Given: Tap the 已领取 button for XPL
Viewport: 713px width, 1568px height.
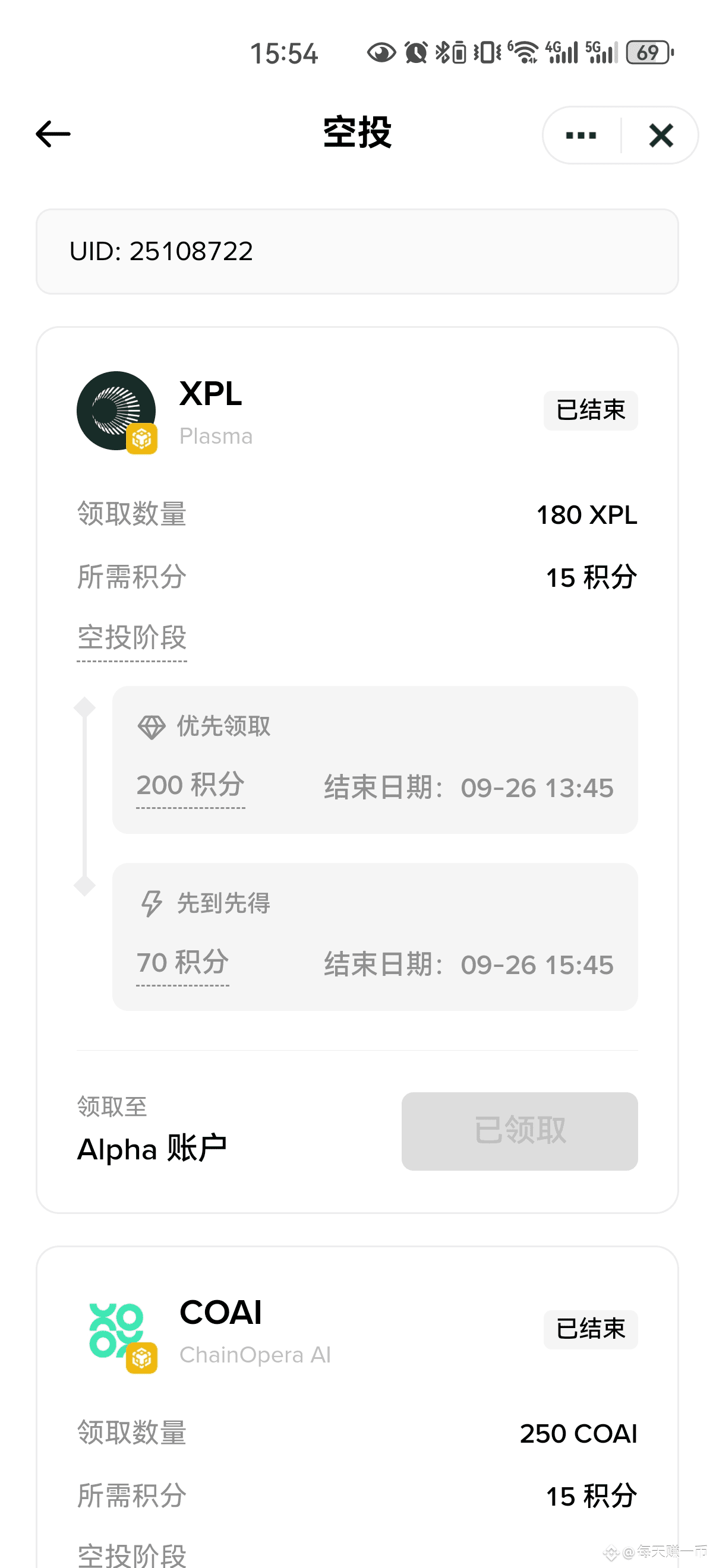Looking at the screenshot, I should click(x=519, y=1130).
